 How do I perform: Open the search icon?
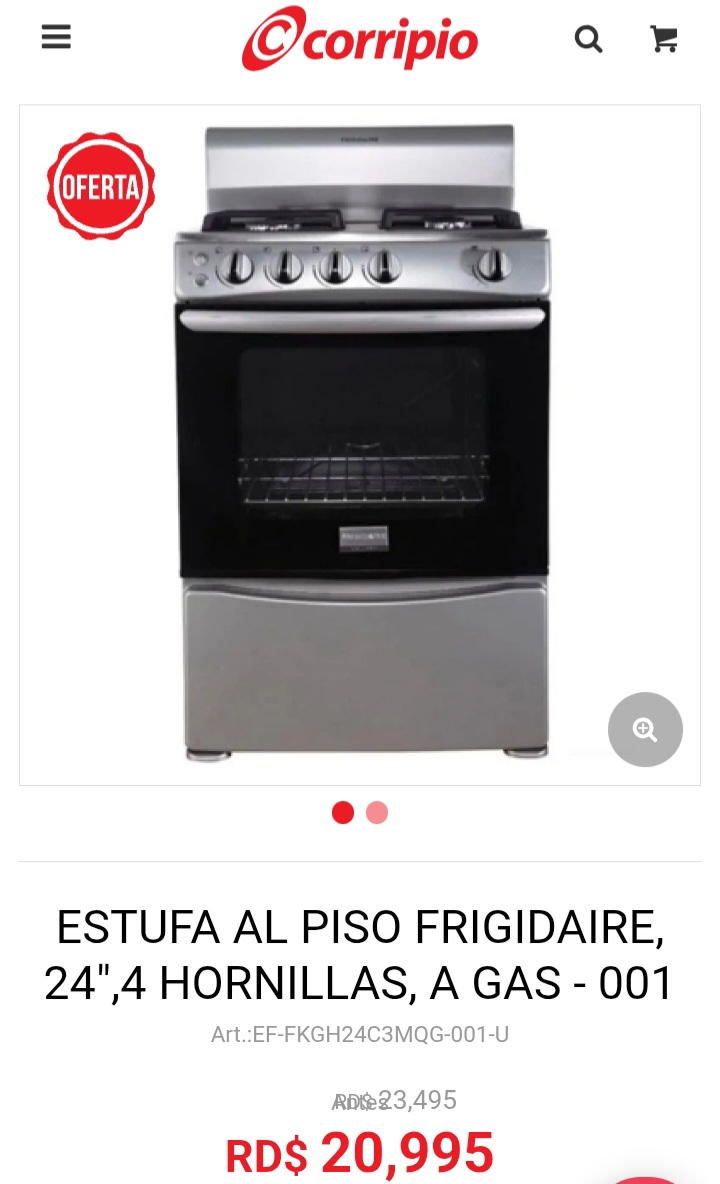coord(589,39)
